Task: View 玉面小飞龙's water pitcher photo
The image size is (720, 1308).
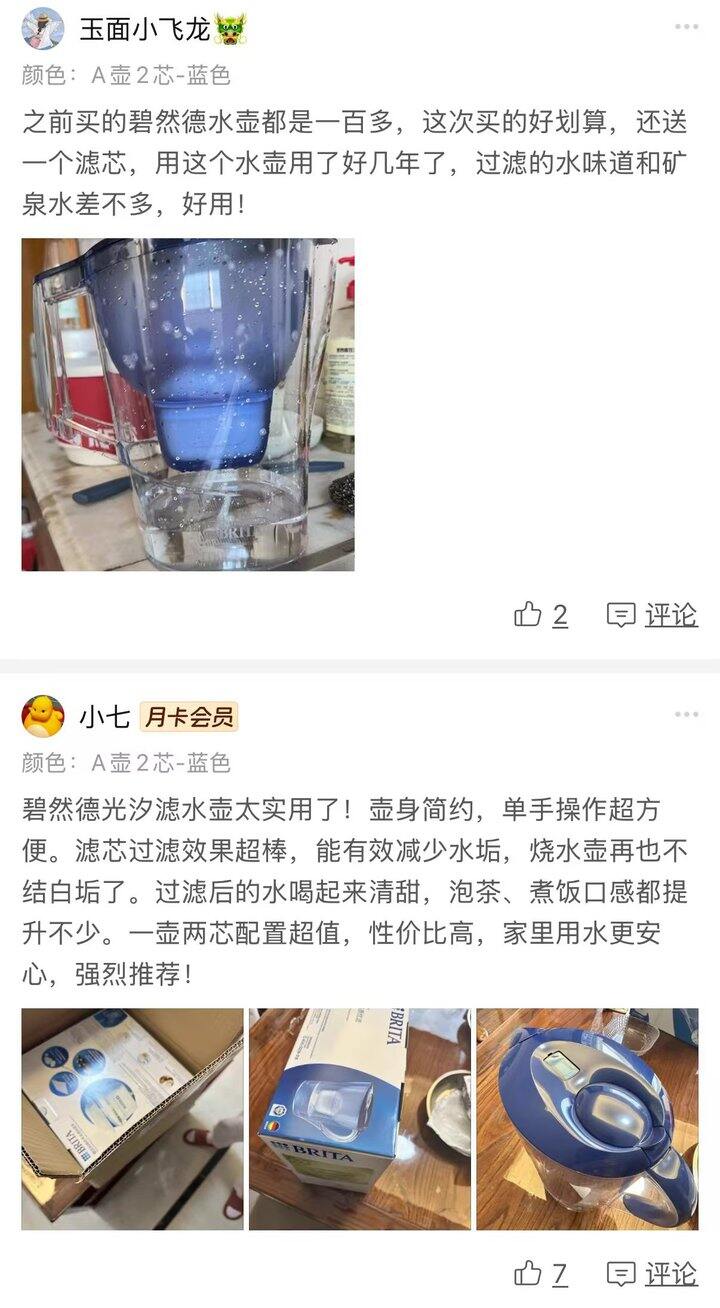Action: tap(188, 404)
